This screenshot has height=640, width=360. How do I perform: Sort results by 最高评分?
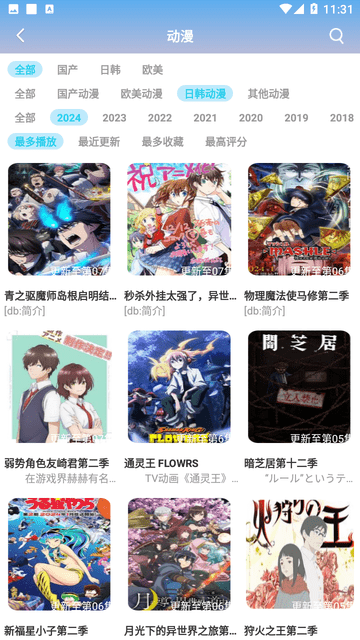point(226,142)
